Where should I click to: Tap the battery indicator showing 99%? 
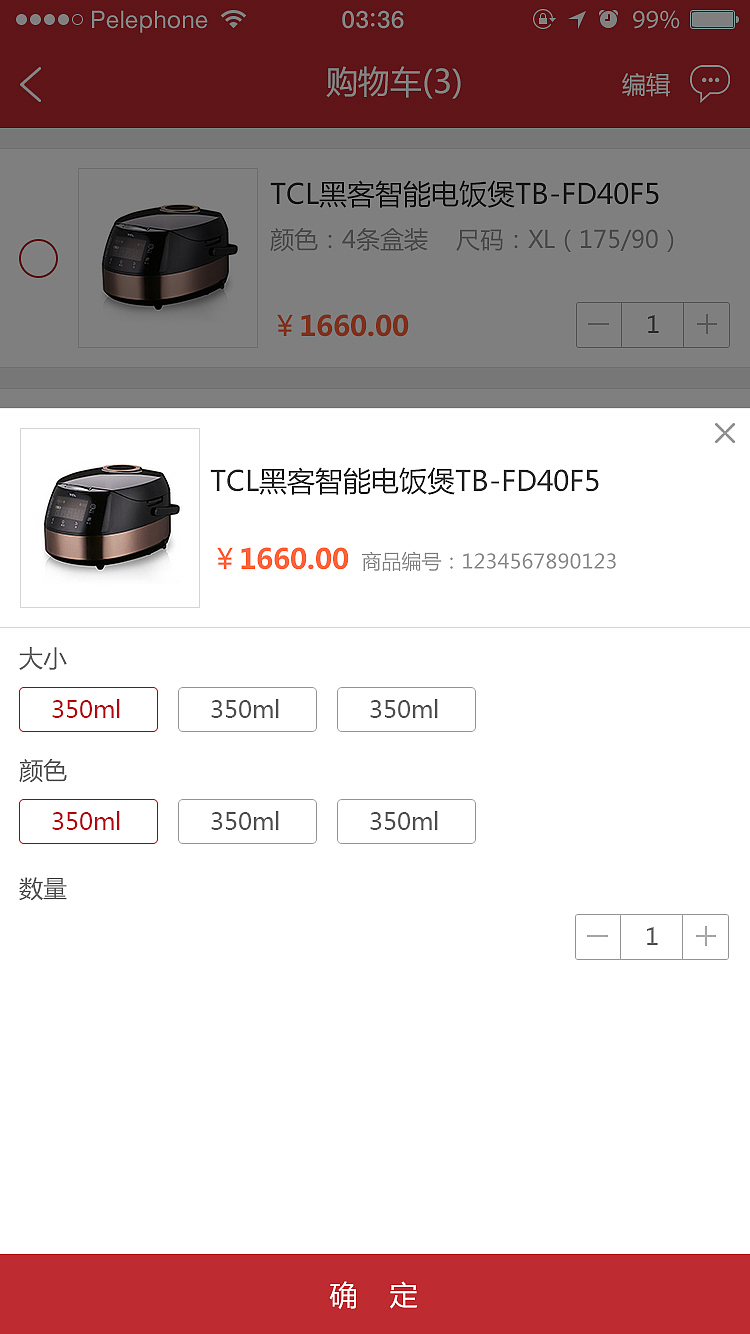(712, 18)
